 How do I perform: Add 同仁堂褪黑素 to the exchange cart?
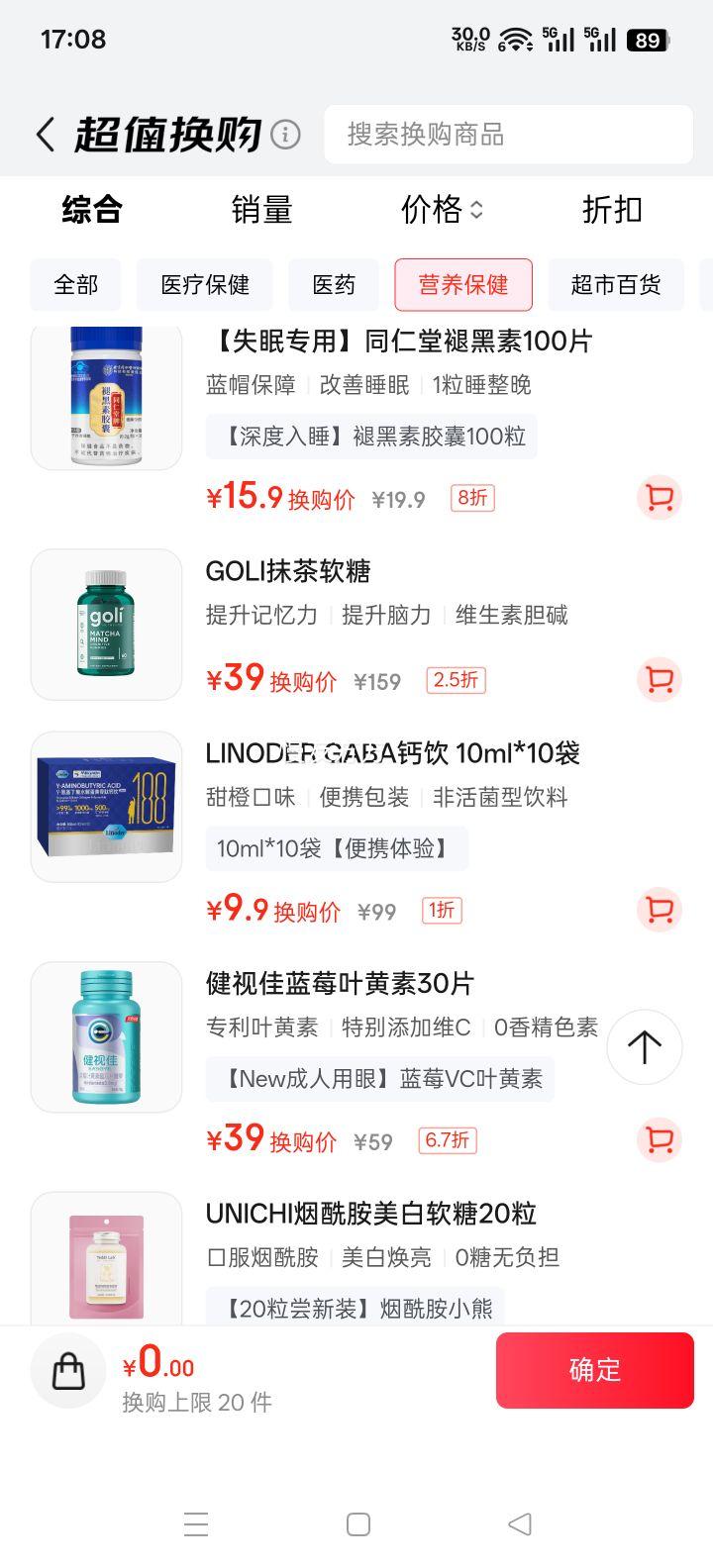[659, 499]
